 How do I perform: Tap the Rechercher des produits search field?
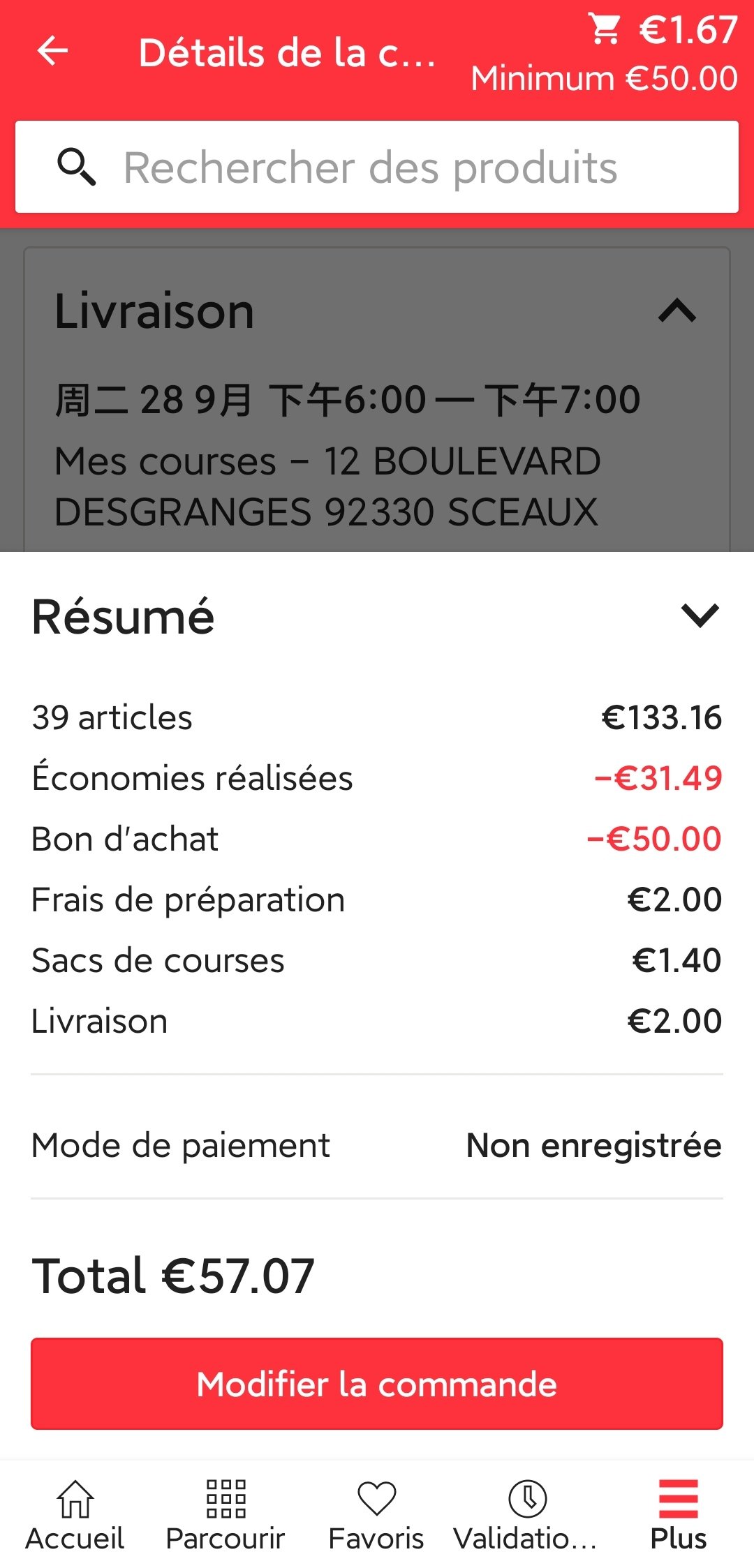(x=377, y=167)
